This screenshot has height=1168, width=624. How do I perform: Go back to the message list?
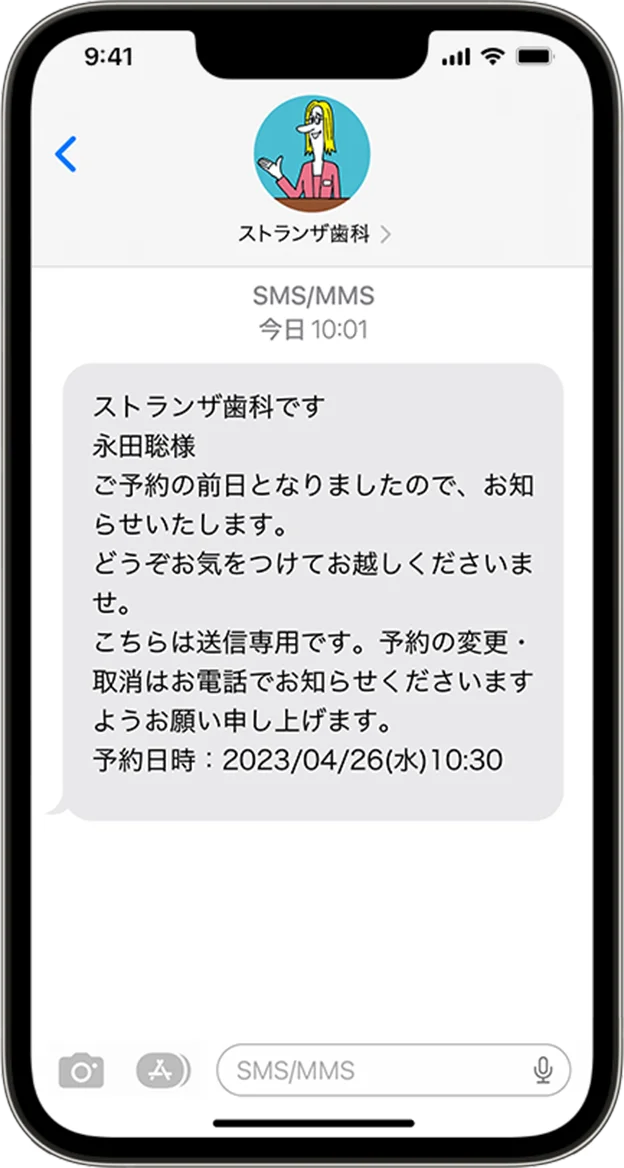[x=66, y=154]
